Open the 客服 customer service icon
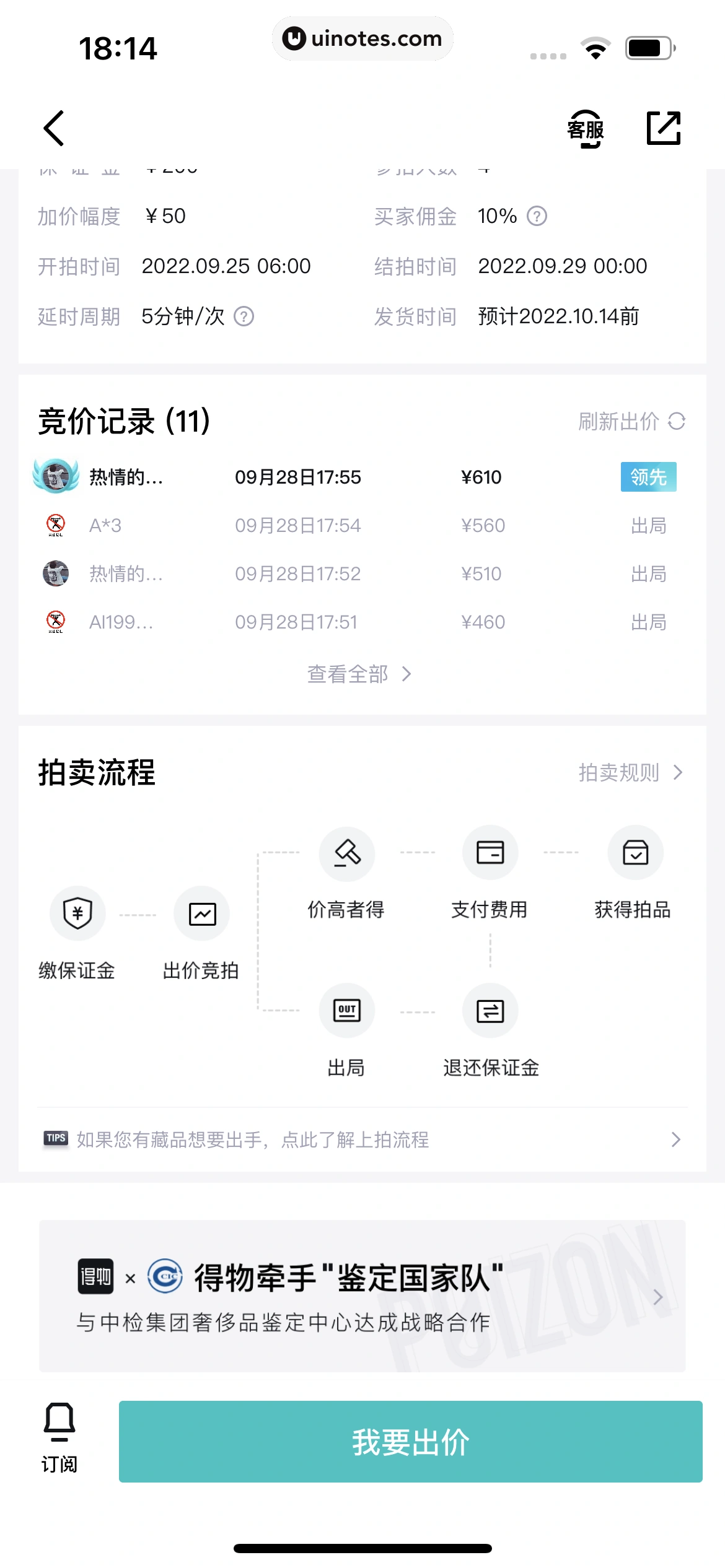 click(586, 128)
